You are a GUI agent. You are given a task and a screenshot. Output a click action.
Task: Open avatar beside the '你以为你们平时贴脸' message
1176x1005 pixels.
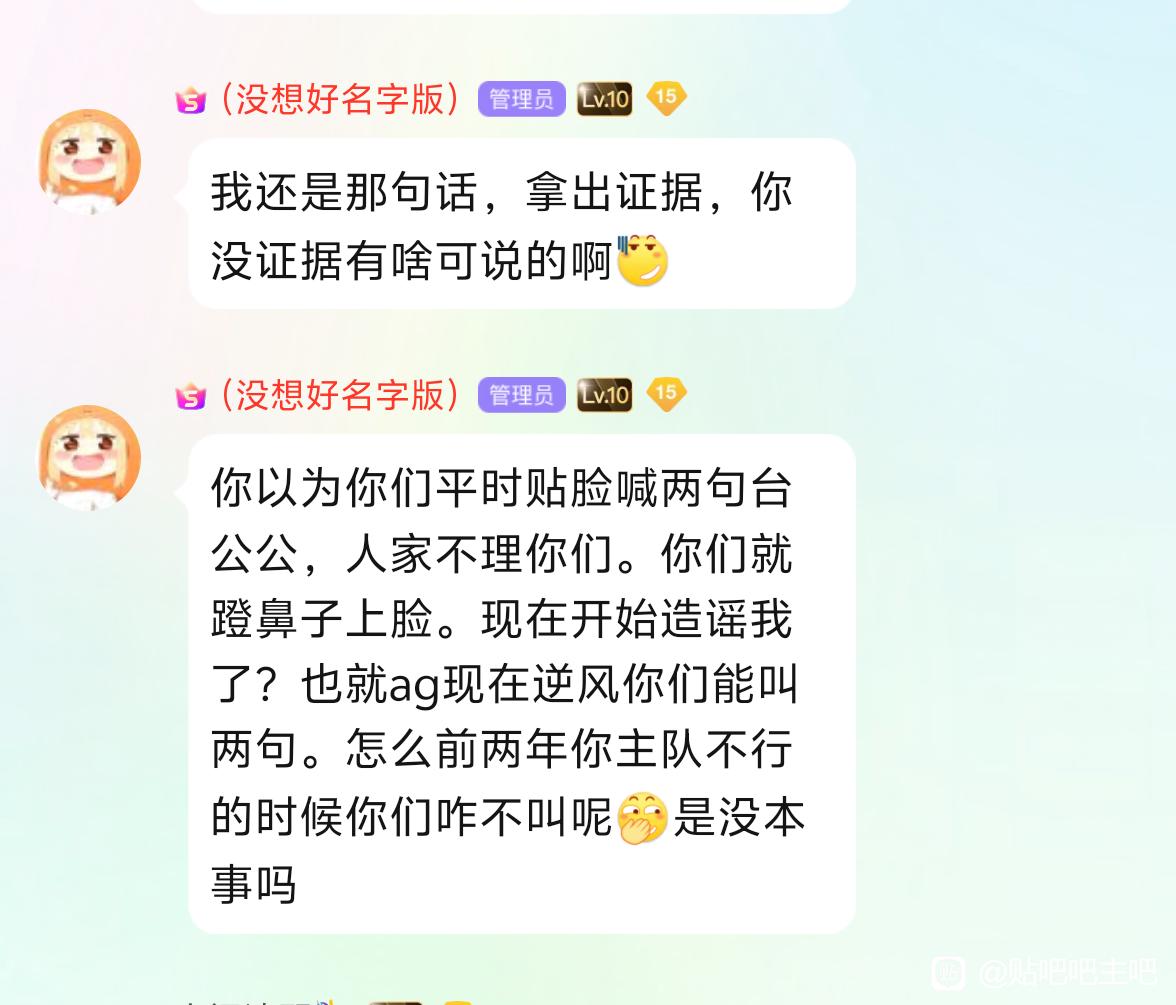click(x=89, y=458)
